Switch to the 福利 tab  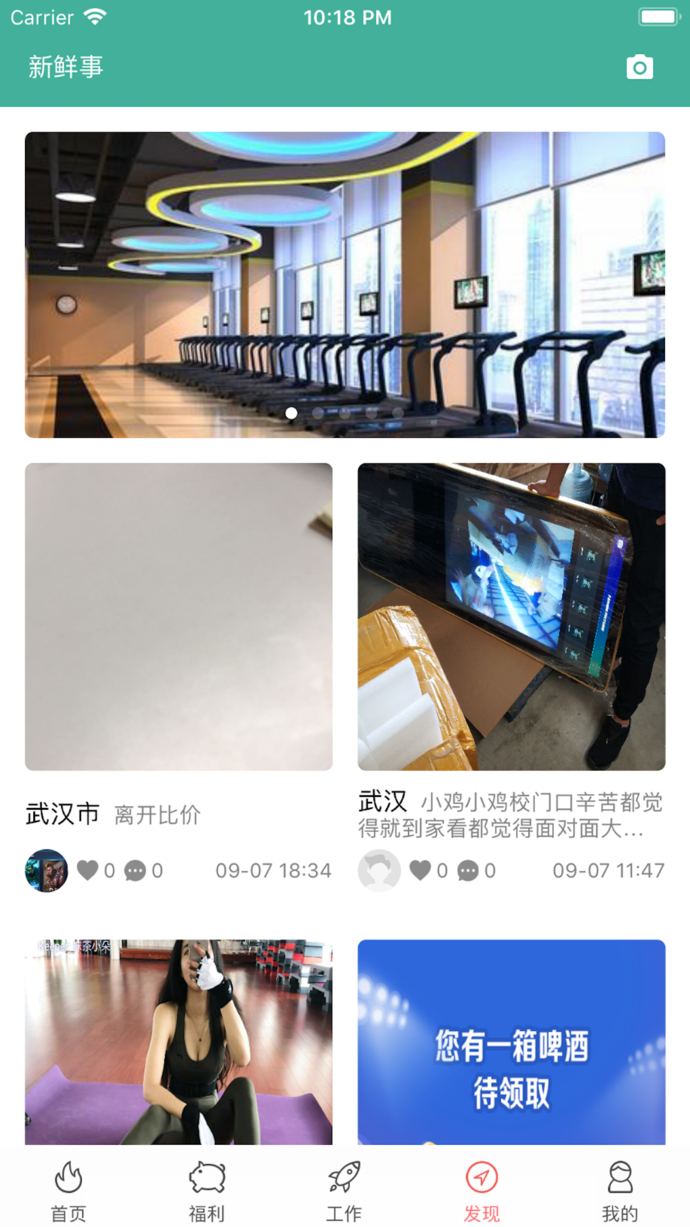(207, 1191)
